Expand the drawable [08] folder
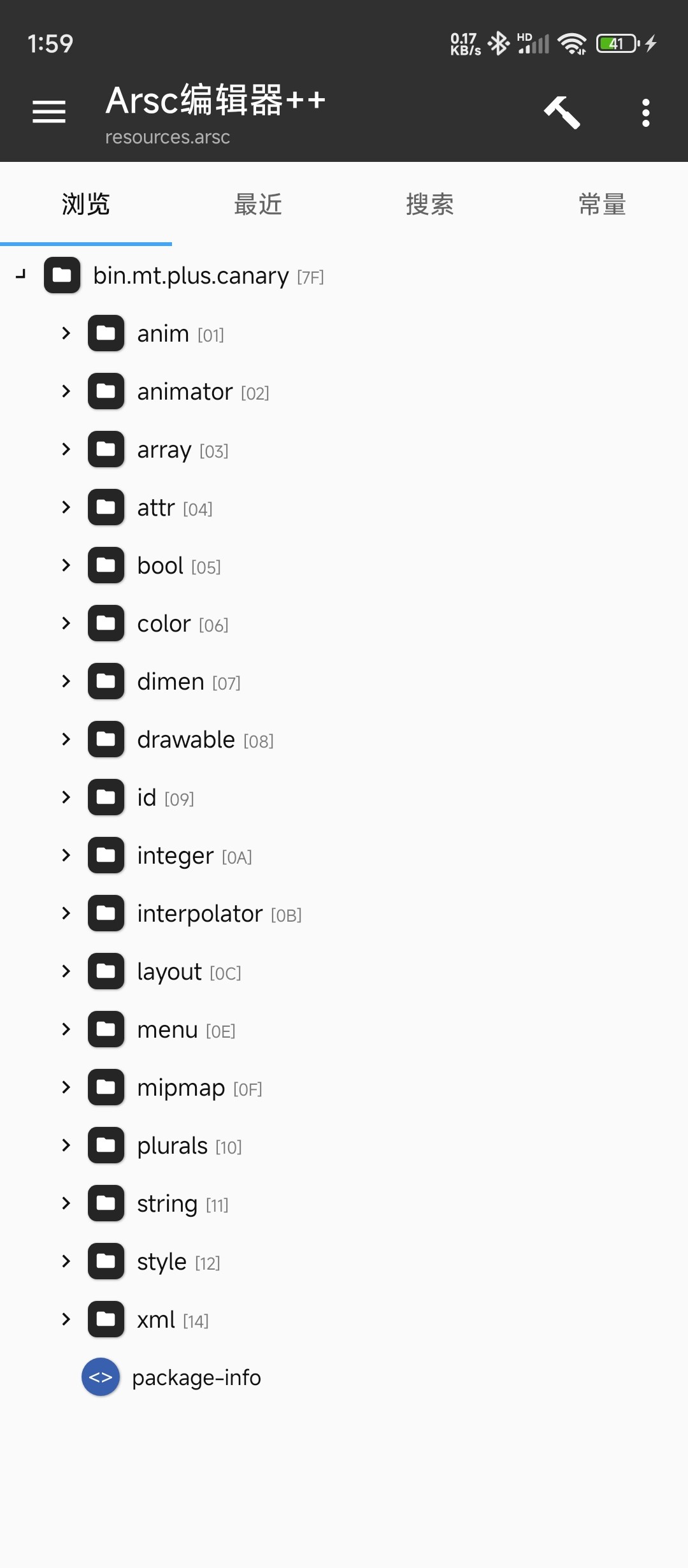The height and width of the screenshot is (1568, 688). 66,739
